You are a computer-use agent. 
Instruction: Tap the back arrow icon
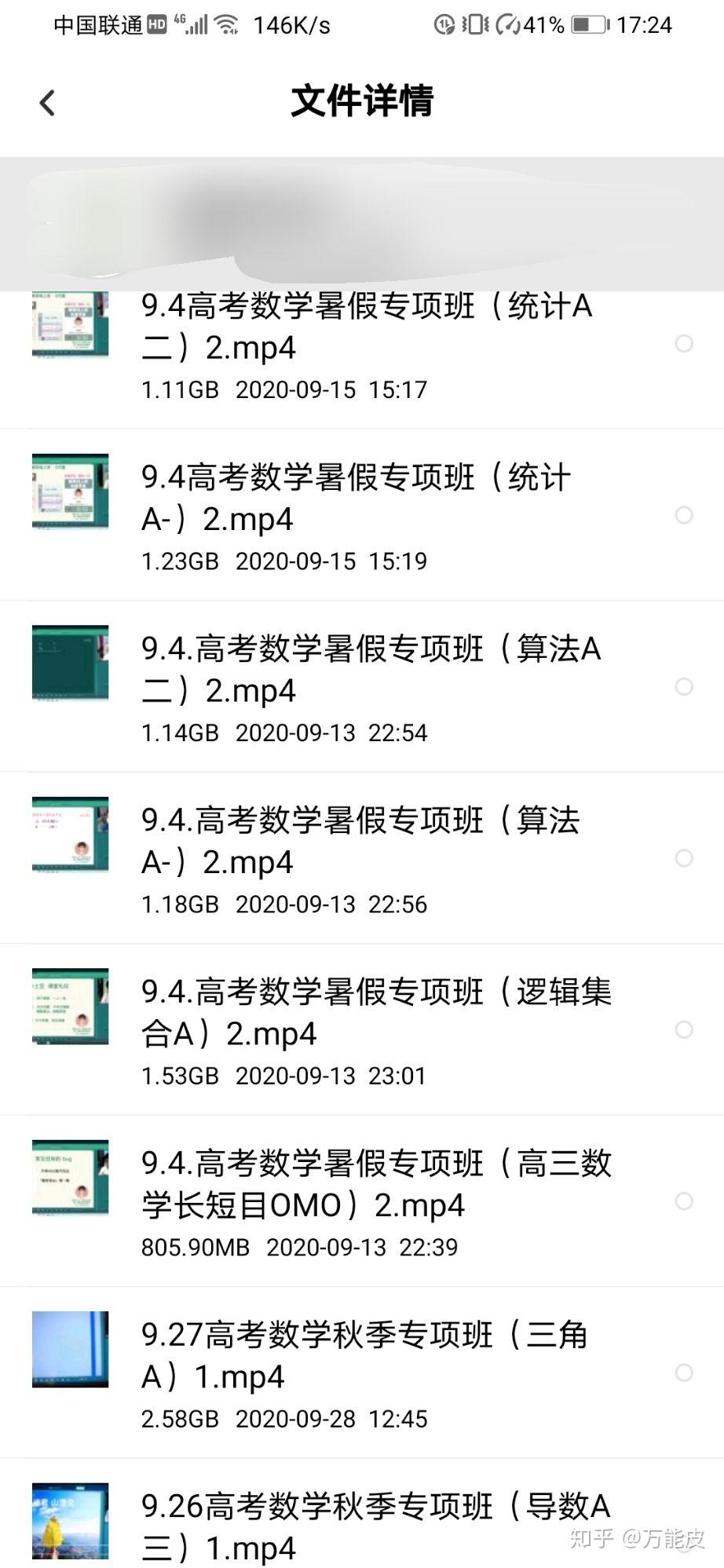click(x=47, y=102)
